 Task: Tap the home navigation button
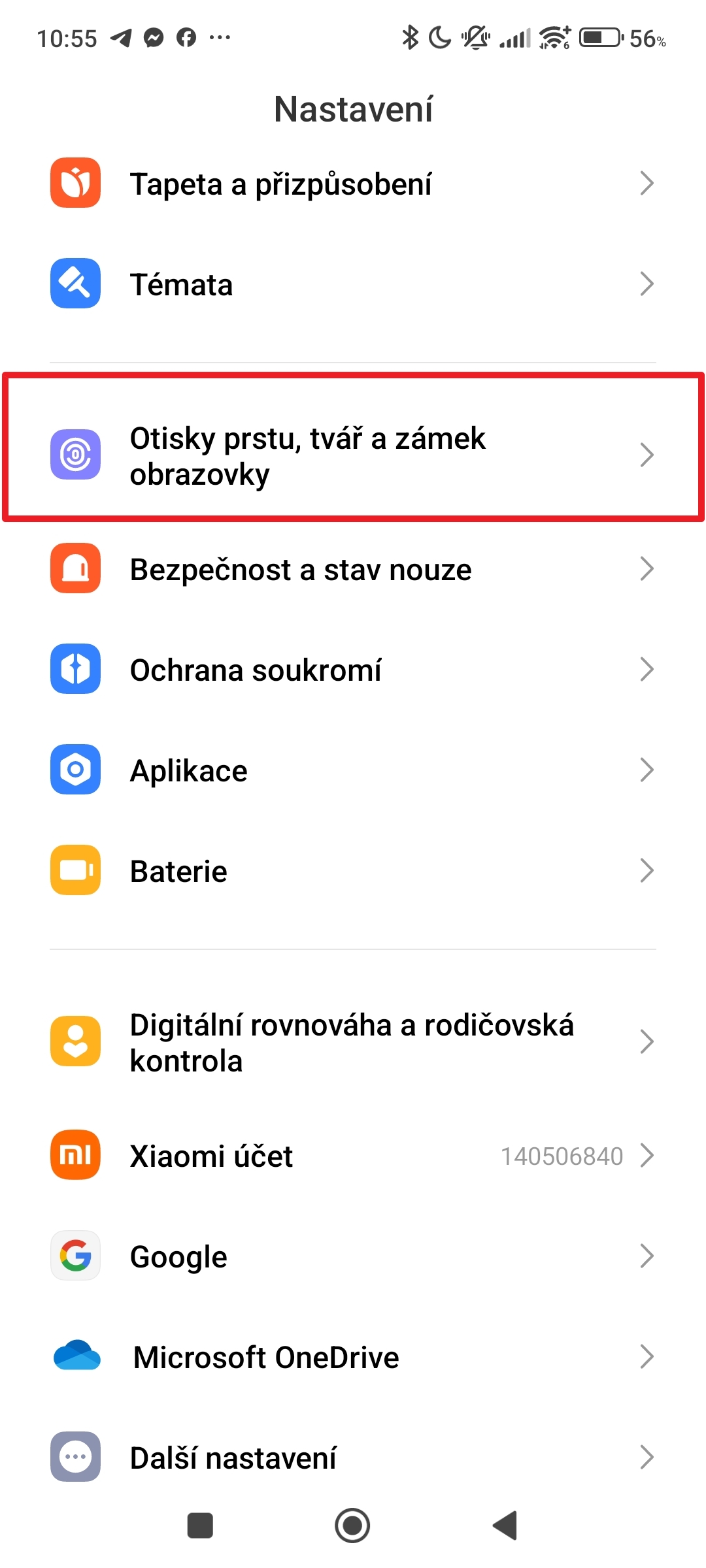tap(352, 1526)
